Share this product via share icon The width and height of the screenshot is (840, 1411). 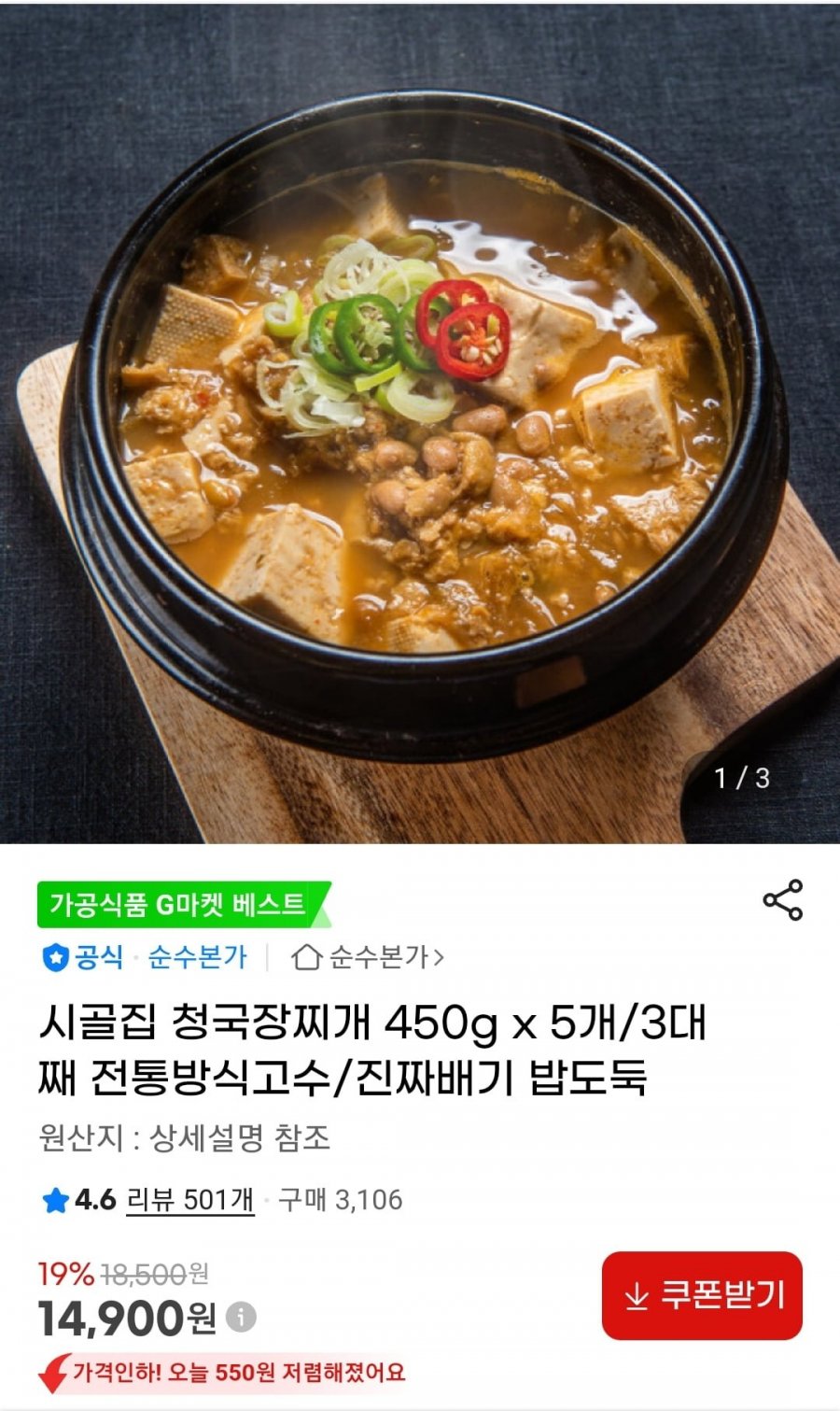(782, 900)
